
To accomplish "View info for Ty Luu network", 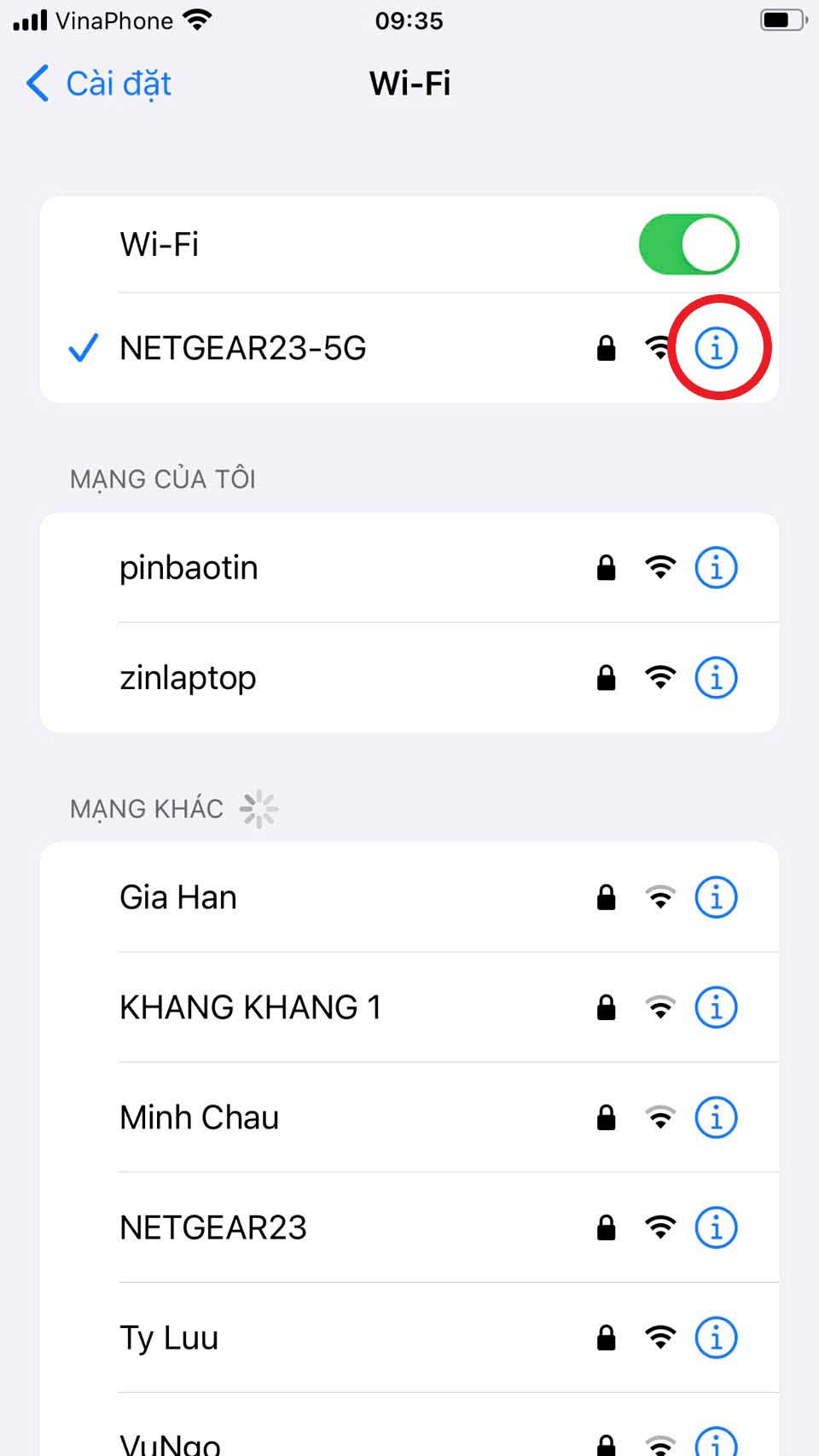I will tap(716, 1337).
